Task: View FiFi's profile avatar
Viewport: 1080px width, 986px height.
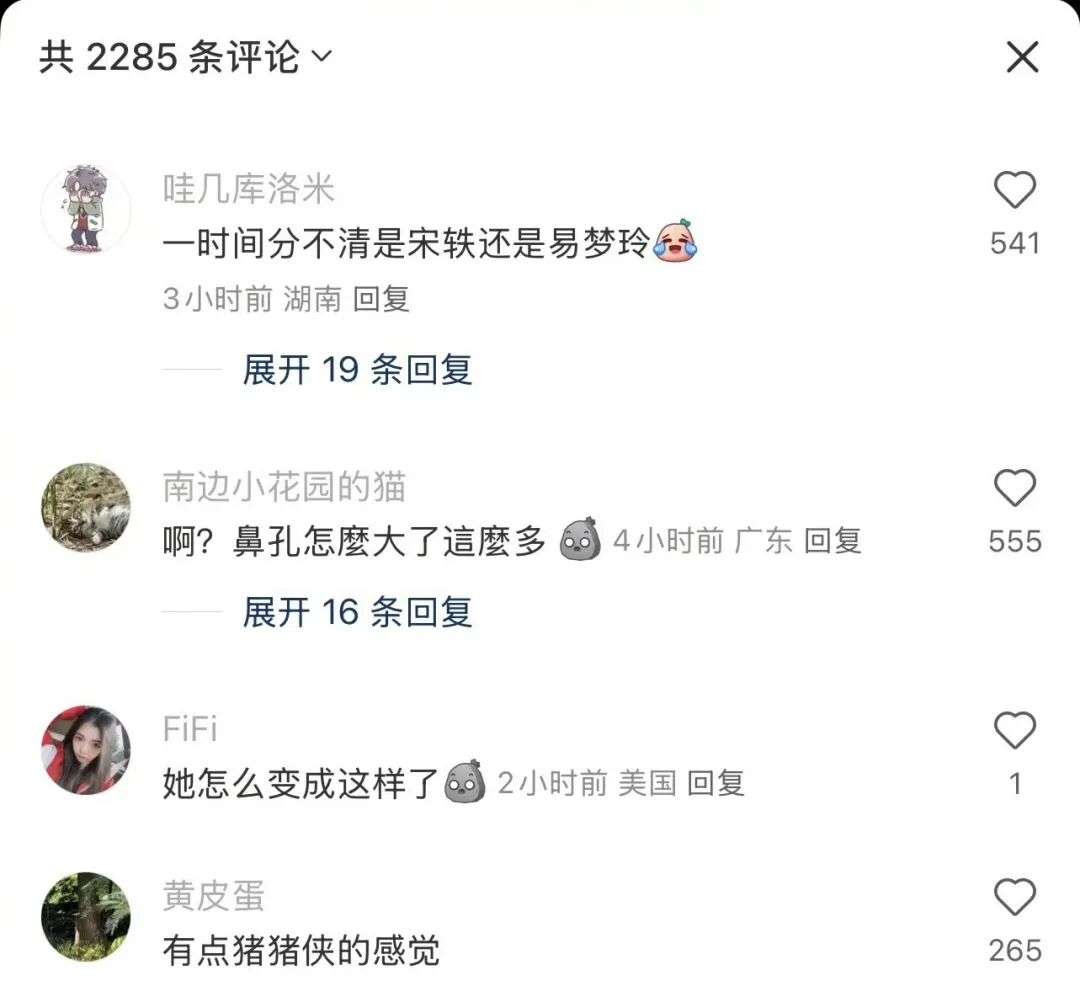Action: tap(86, 750)
